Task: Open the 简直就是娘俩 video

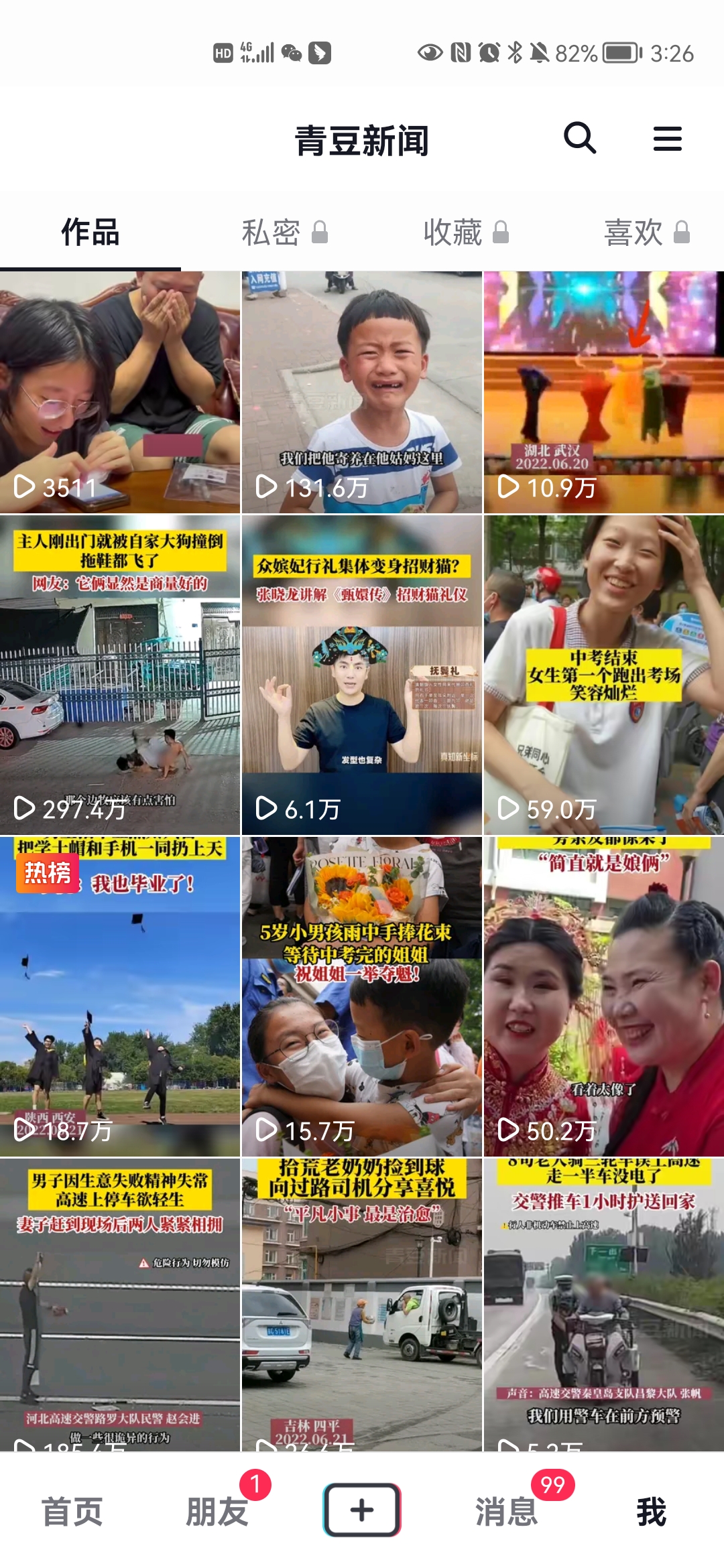Action: (x=603, y=996)
